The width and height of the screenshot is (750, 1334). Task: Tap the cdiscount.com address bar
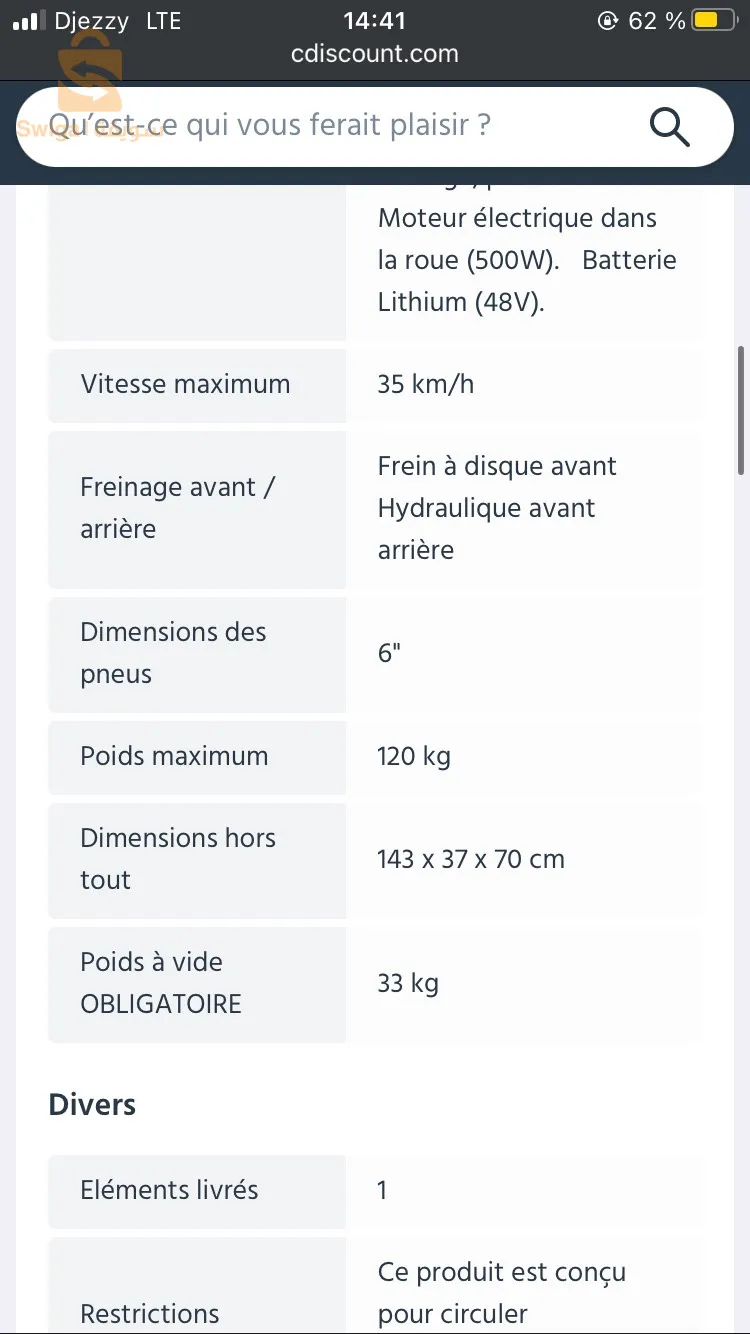(375, 54)
